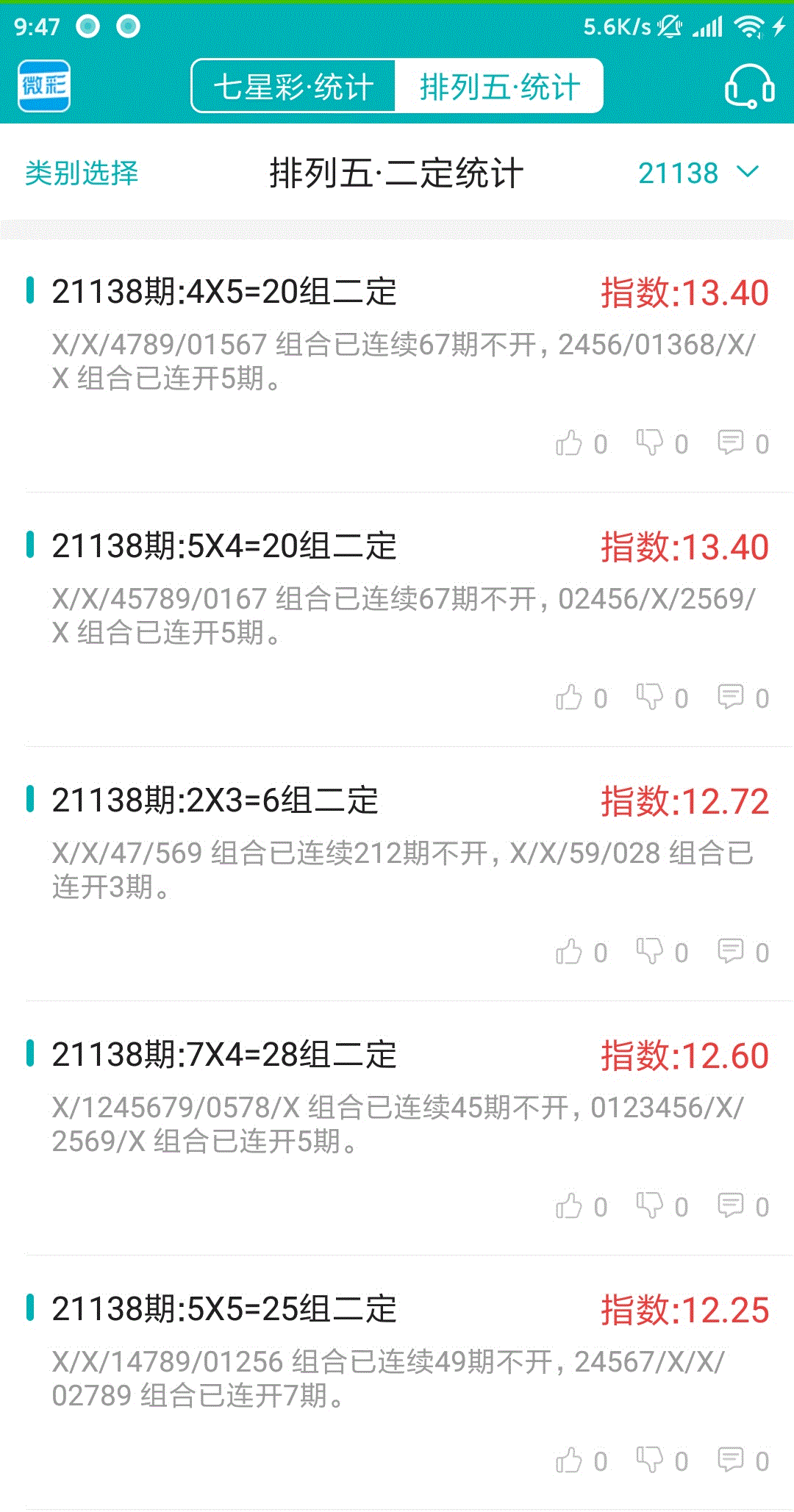Tap the 微彩 app logo icon
794x1512 pixels.
44,86
